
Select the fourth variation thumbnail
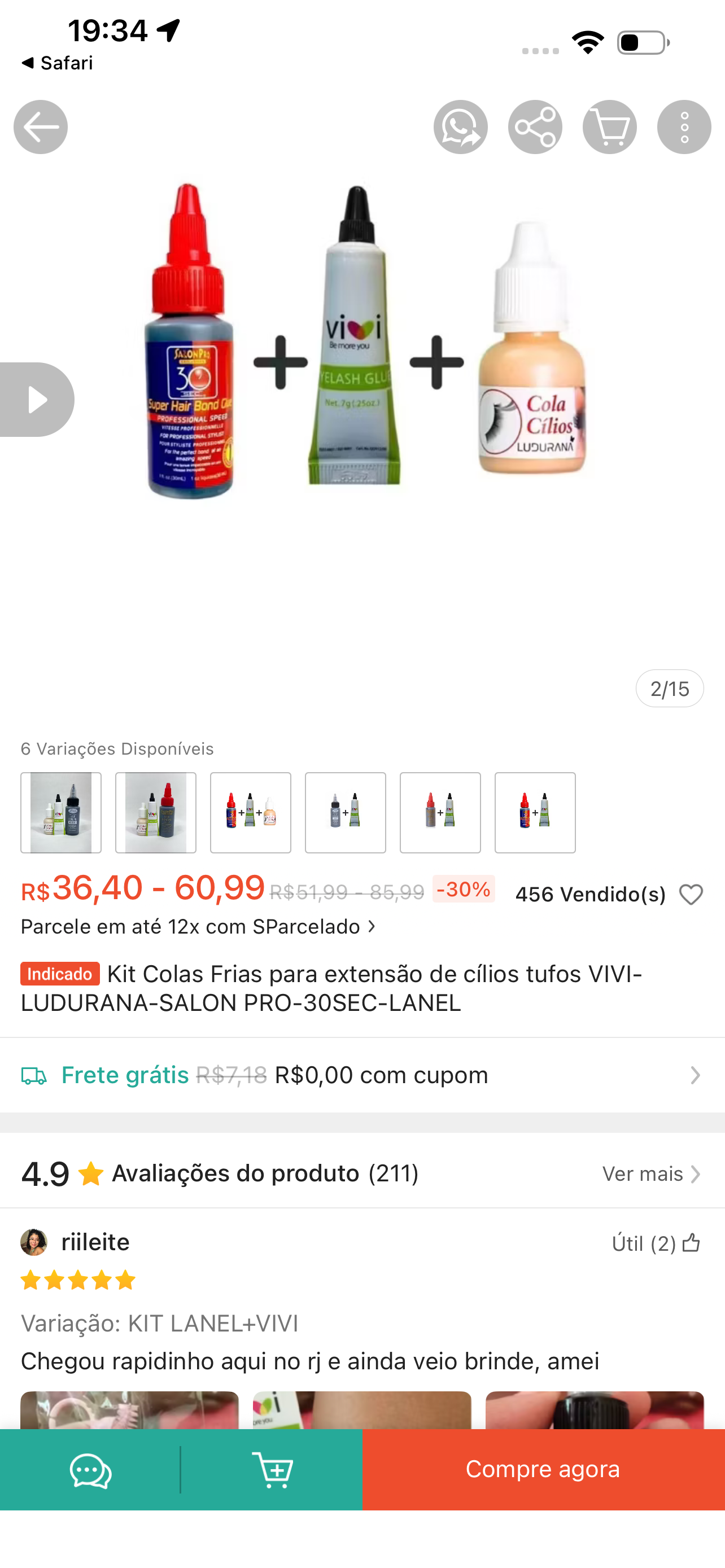pos(346,813)
